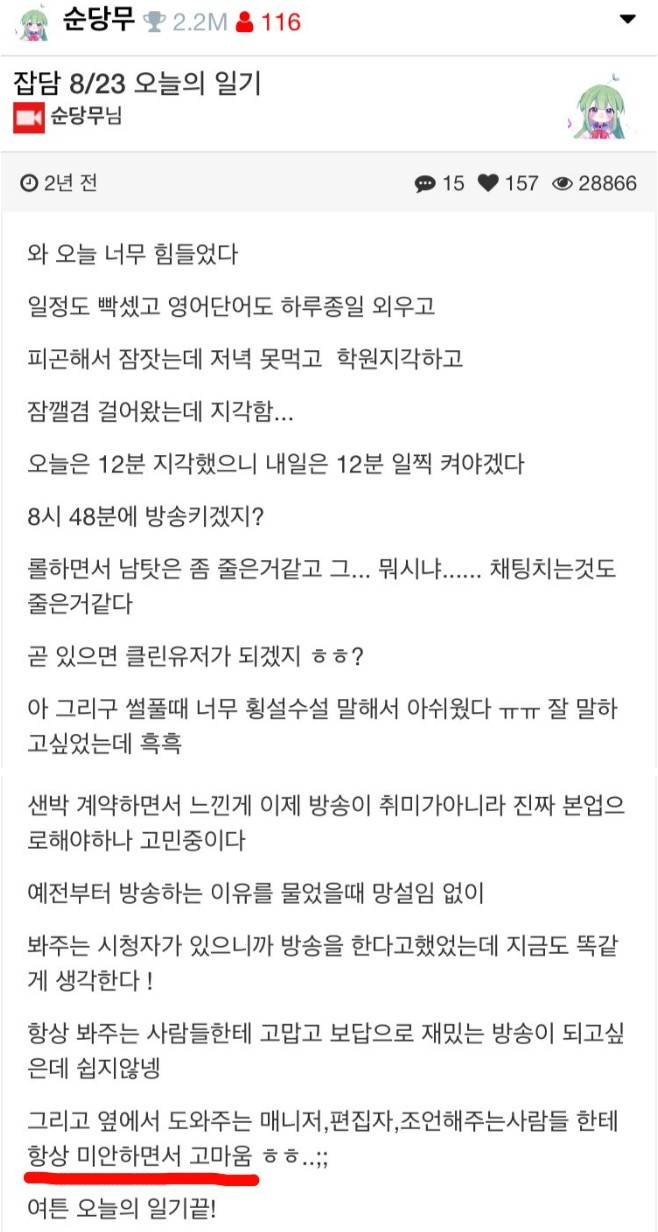Viewport: 658px width, 1232px height.
Task: Expand the dropdown arrow in the header
Action: 628,20
